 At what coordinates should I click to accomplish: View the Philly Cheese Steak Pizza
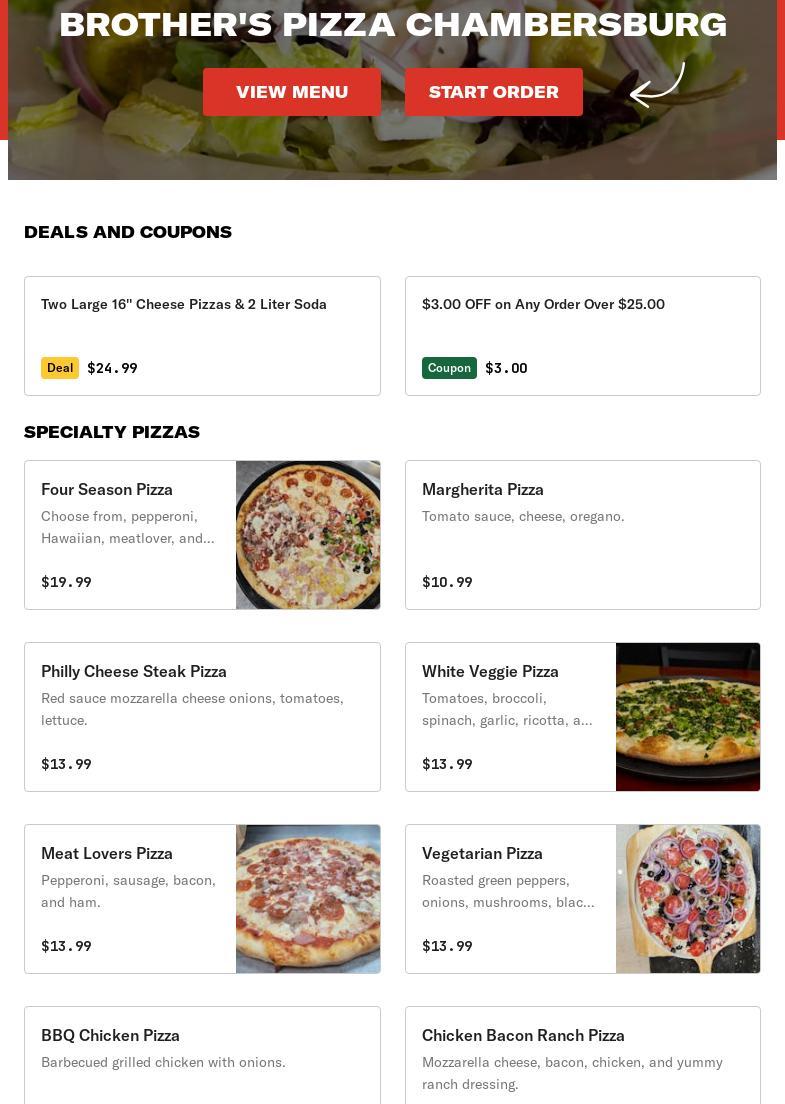point(202,717)
